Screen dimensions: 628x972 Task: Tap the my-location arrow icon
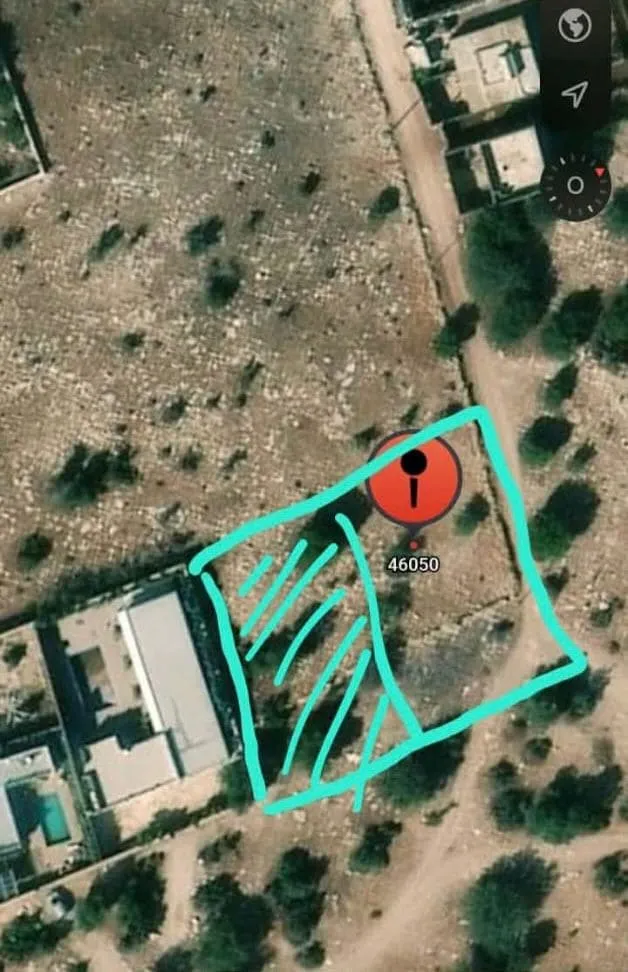(574, 94)
